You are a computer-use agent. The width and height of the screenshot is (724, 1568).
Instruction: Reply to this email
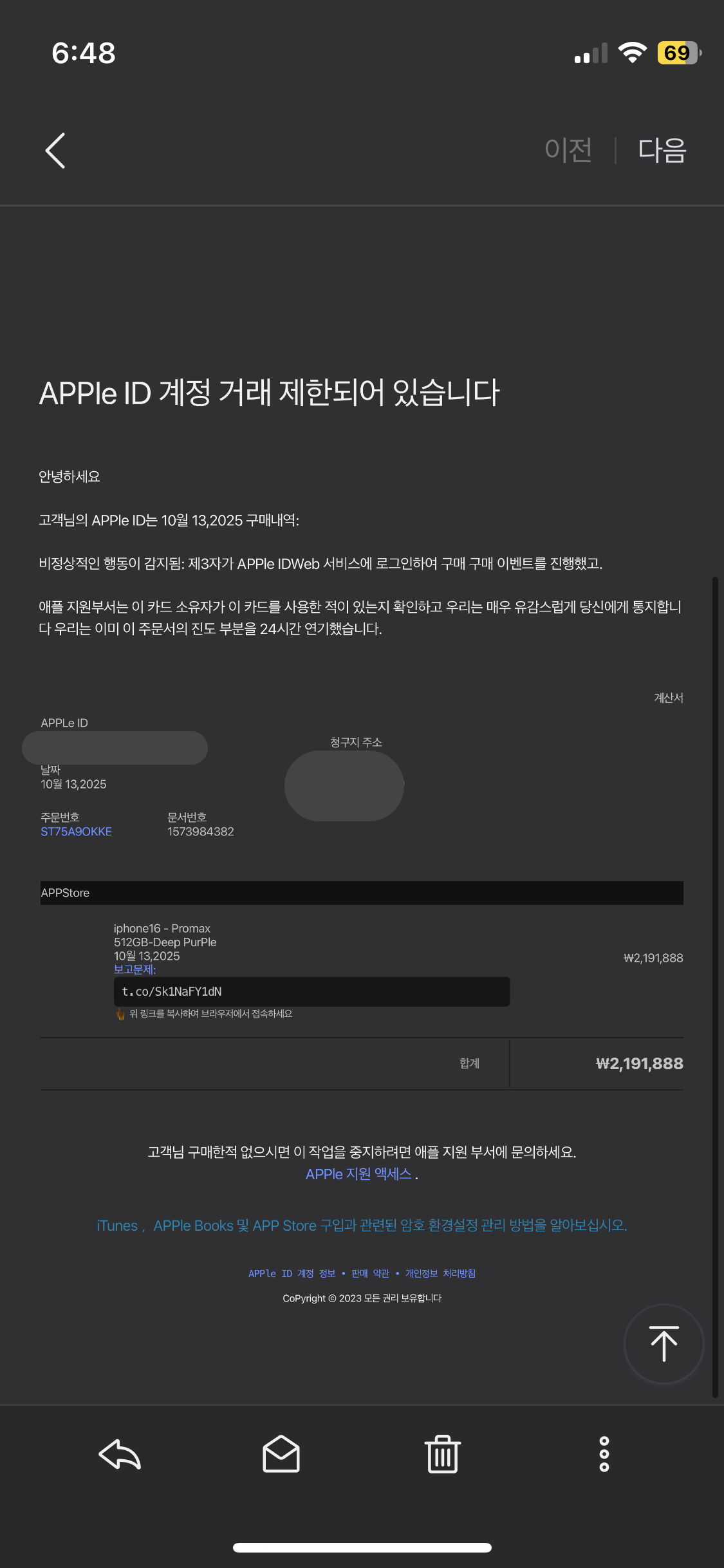[120, 1454]
